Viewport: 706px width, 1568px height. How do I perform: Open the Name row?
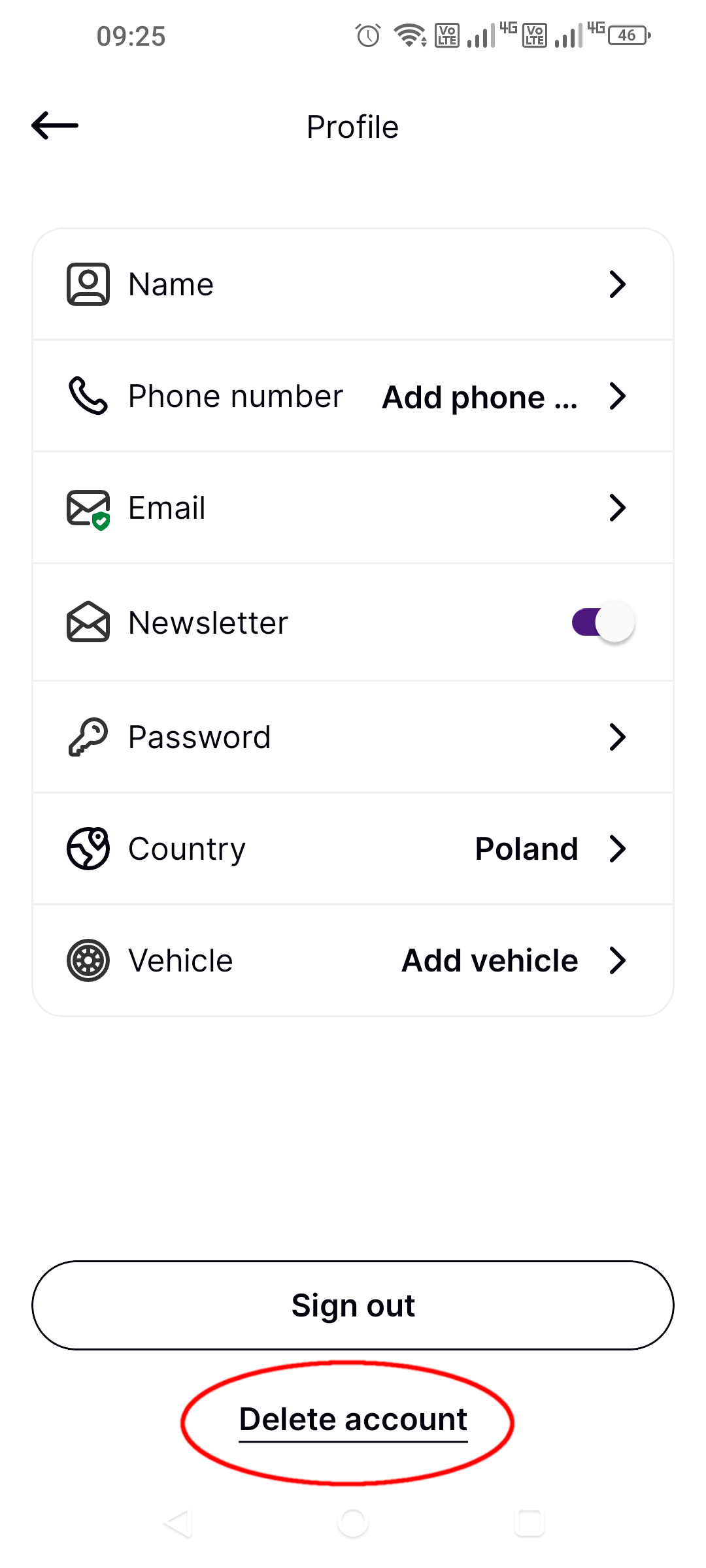[353, 284]
